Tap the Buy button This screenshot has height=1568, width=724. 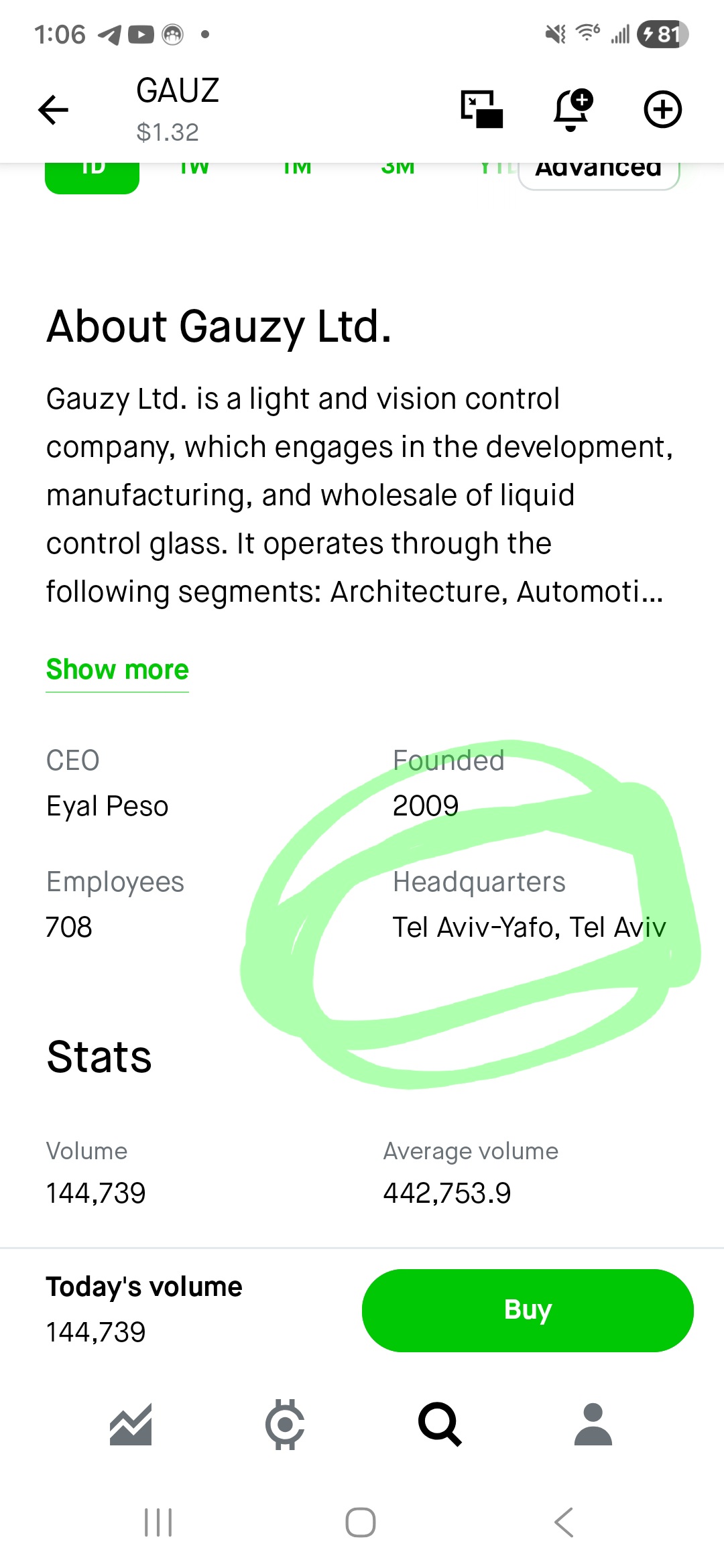coord(528,1310)
